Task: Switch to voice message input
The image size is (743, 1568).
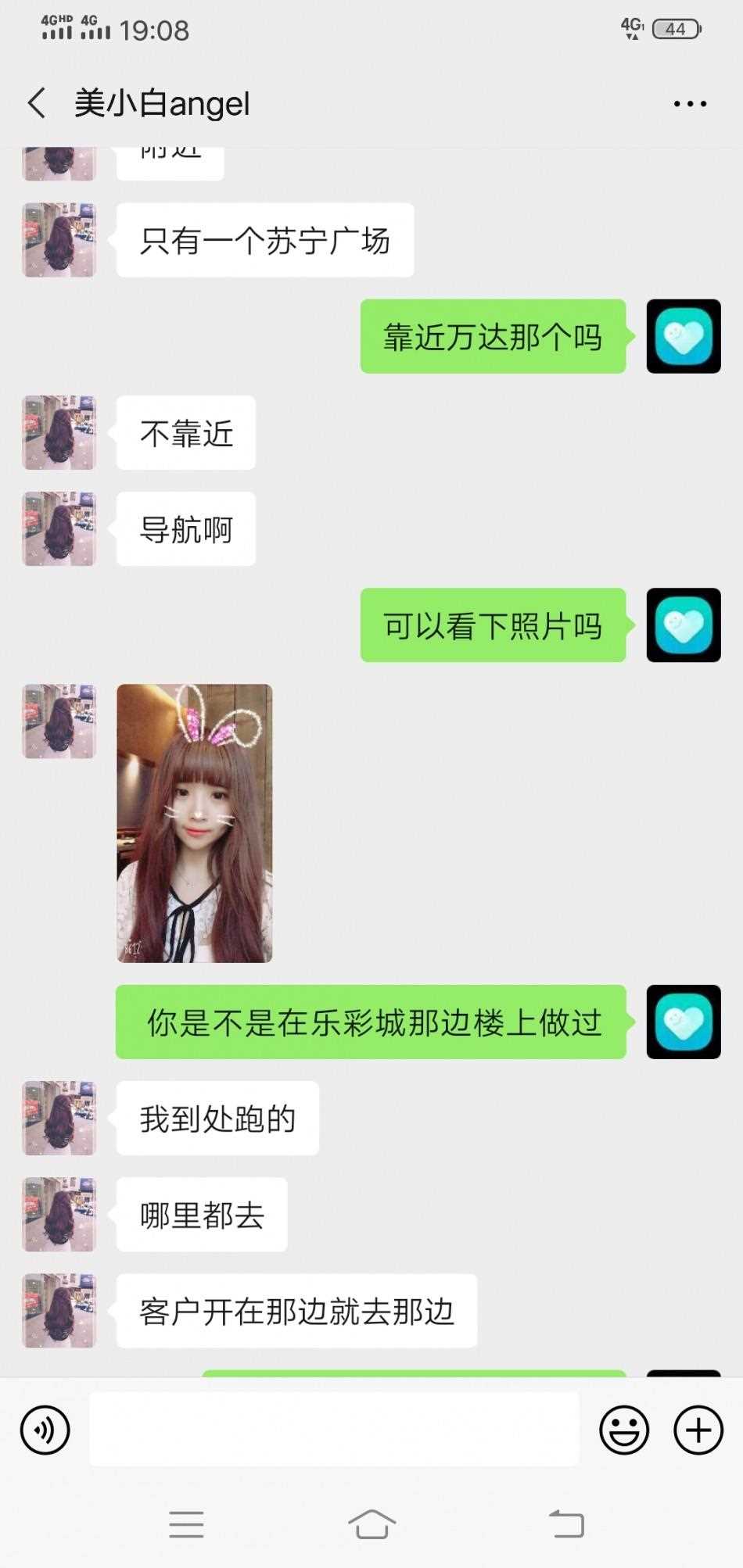Action: [45, 1430]
